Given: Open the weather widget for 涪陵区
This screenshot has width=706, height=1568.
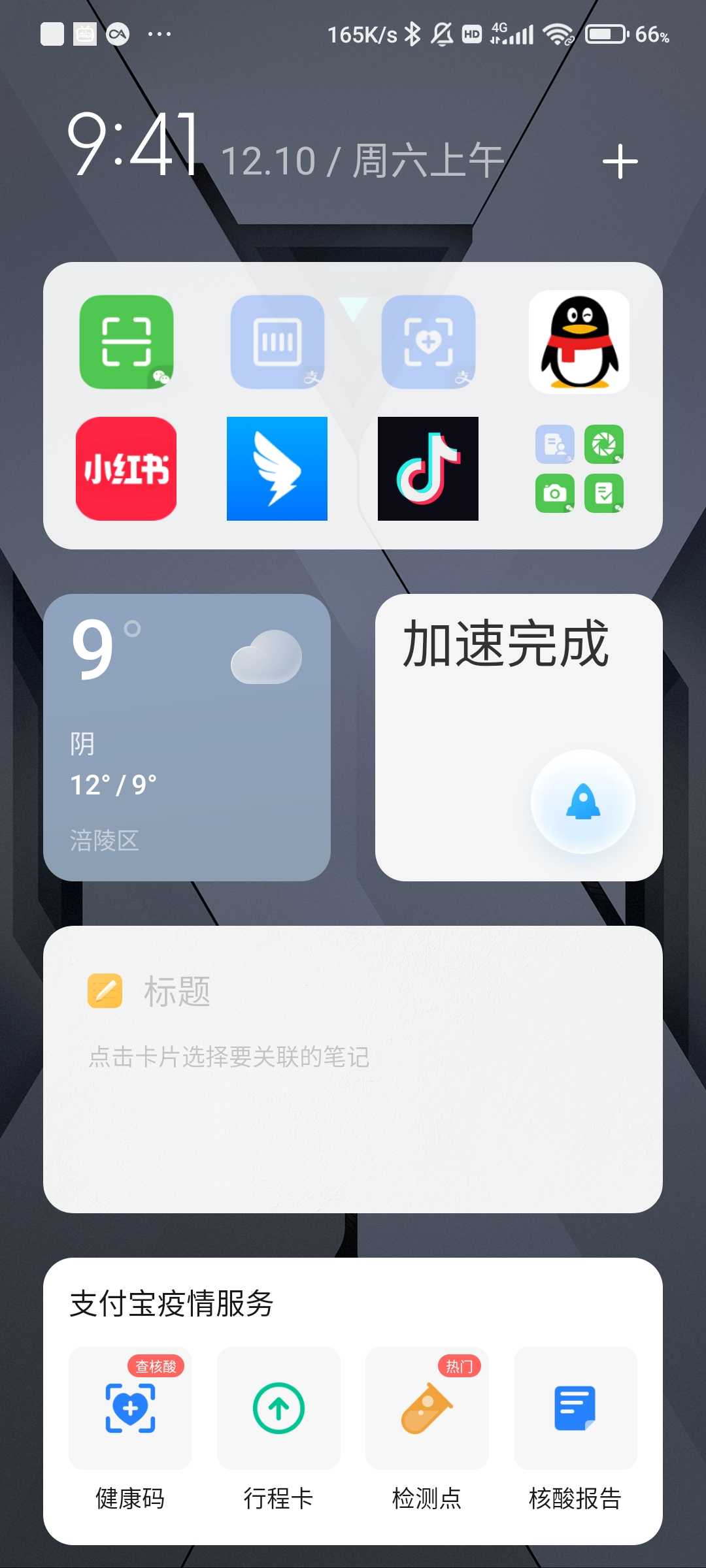Looking at the screenshot, I should [x=187, y=737].
